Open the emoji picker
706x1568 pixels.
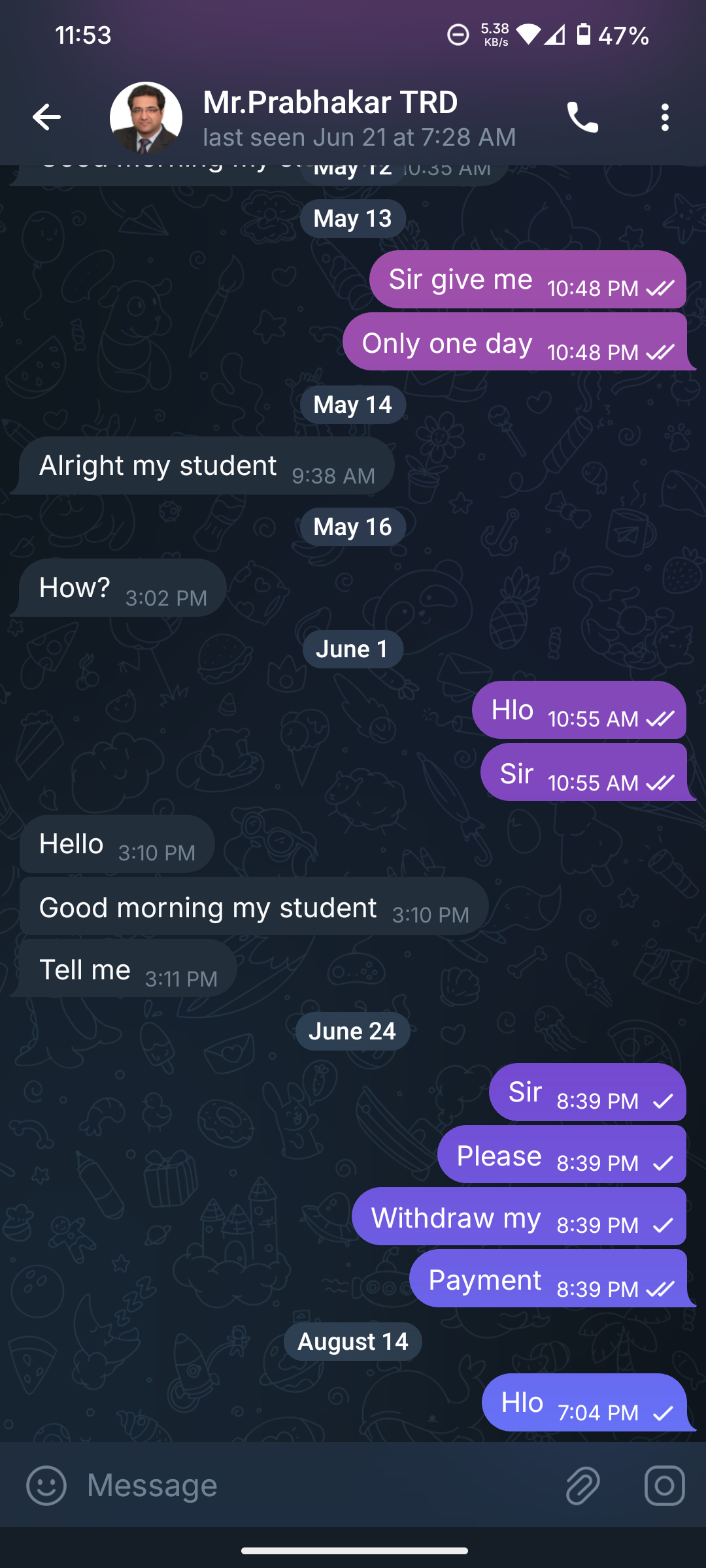click(x=46, y=1485)
